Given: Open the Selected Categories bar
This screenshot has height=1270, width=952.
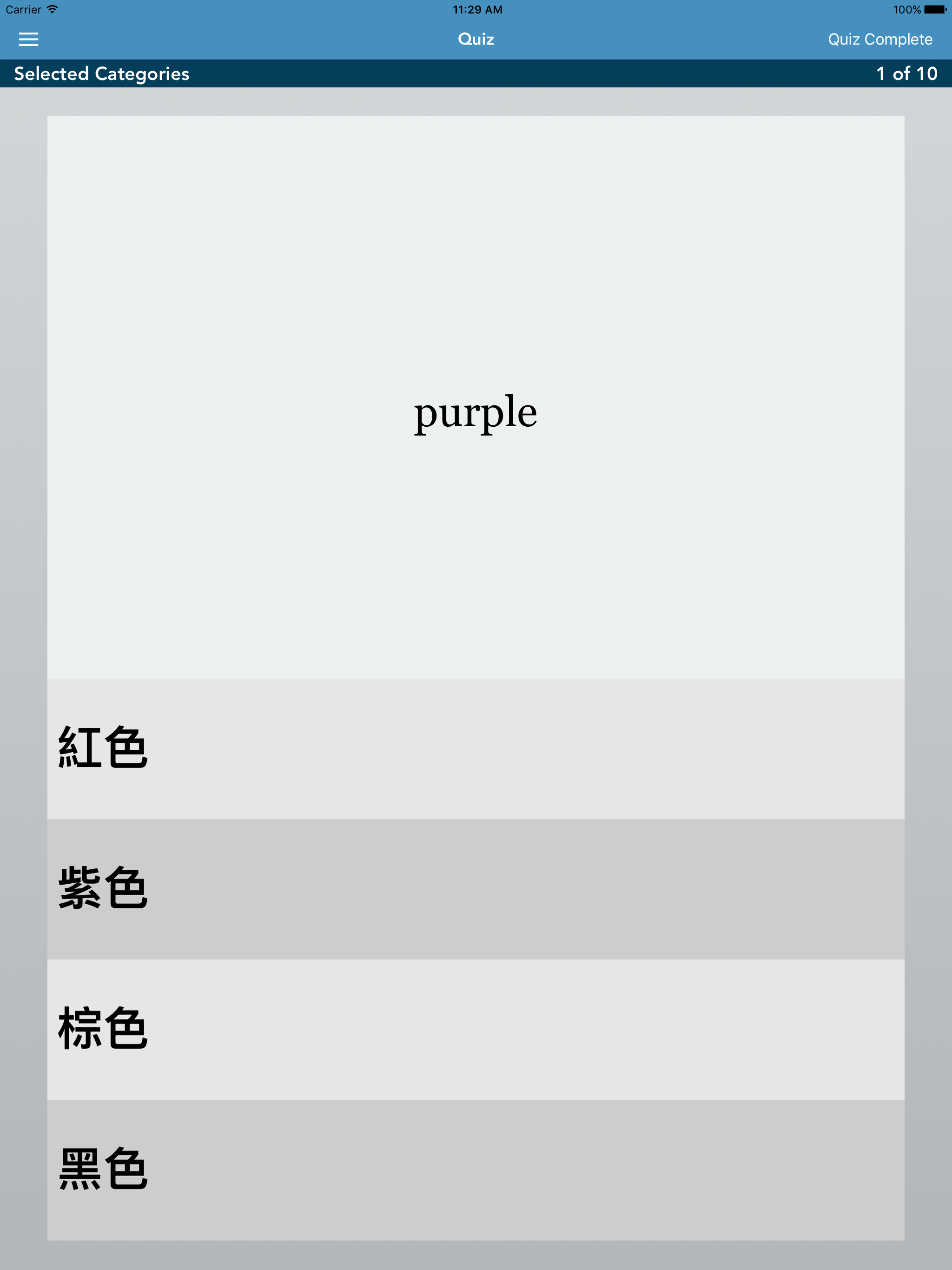Looking at the screenshot, I should (100, 73).
